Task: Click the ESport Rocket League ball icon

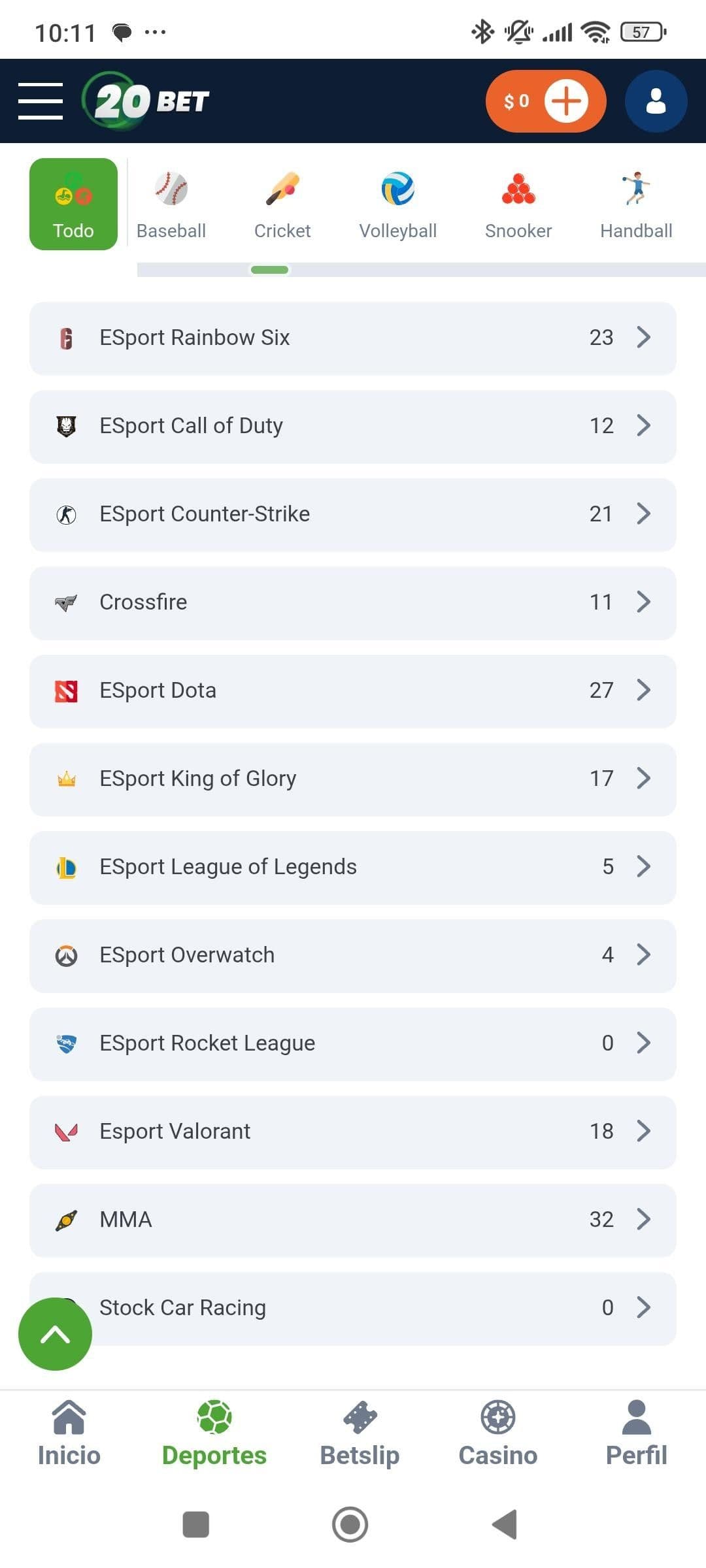Action: (67, 1043)
